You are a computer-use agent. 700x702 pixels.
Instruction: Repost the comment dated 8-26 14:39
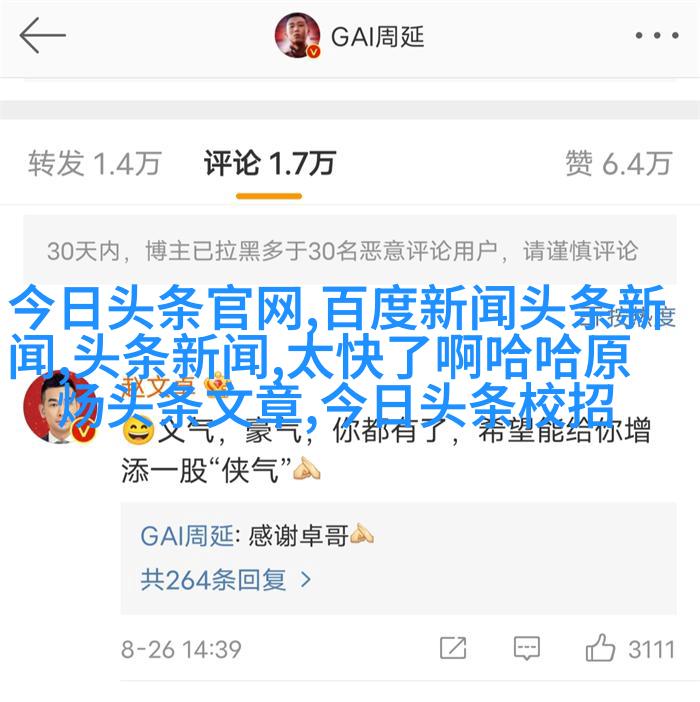(x=452, y=648)
